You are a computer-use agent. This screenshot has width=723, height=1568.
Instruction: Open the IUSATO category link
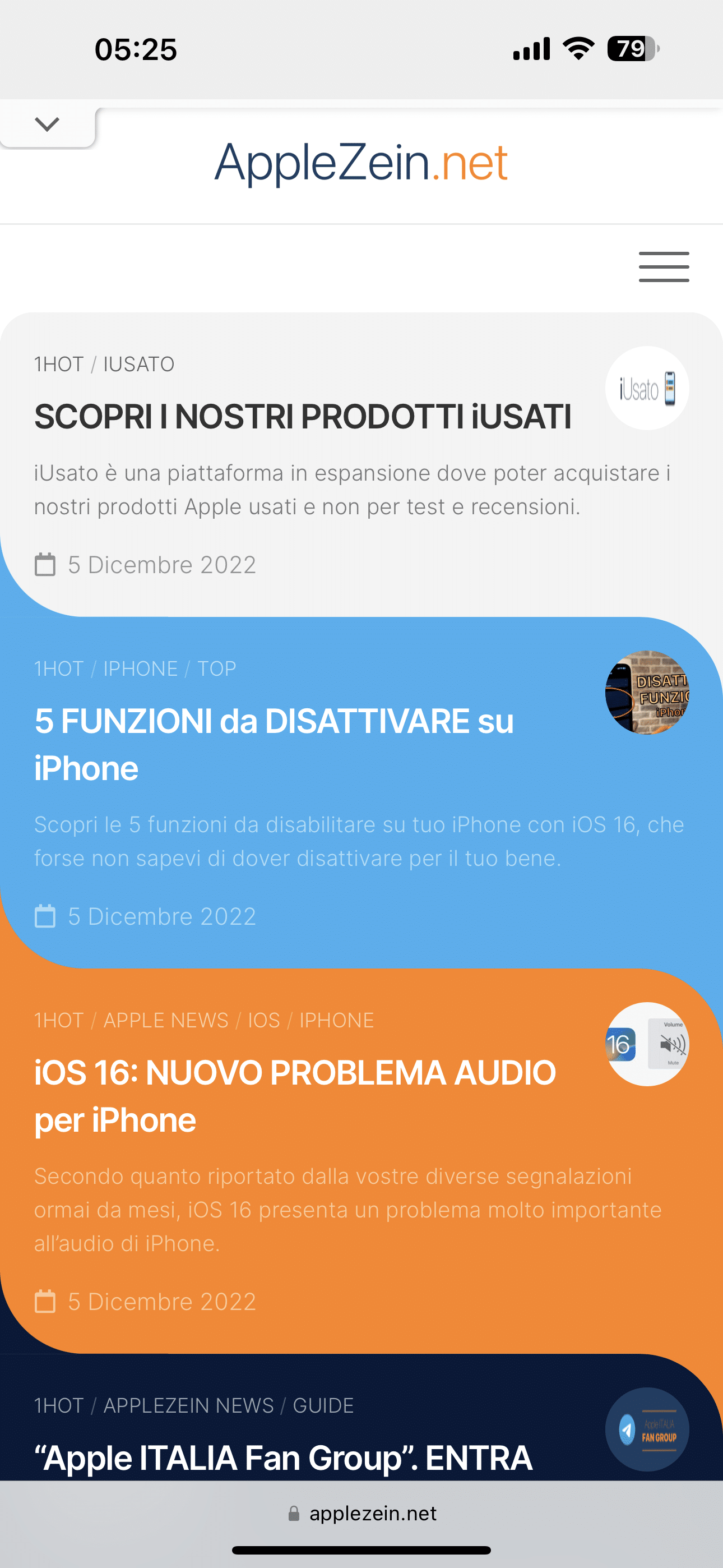pos(139,364)
